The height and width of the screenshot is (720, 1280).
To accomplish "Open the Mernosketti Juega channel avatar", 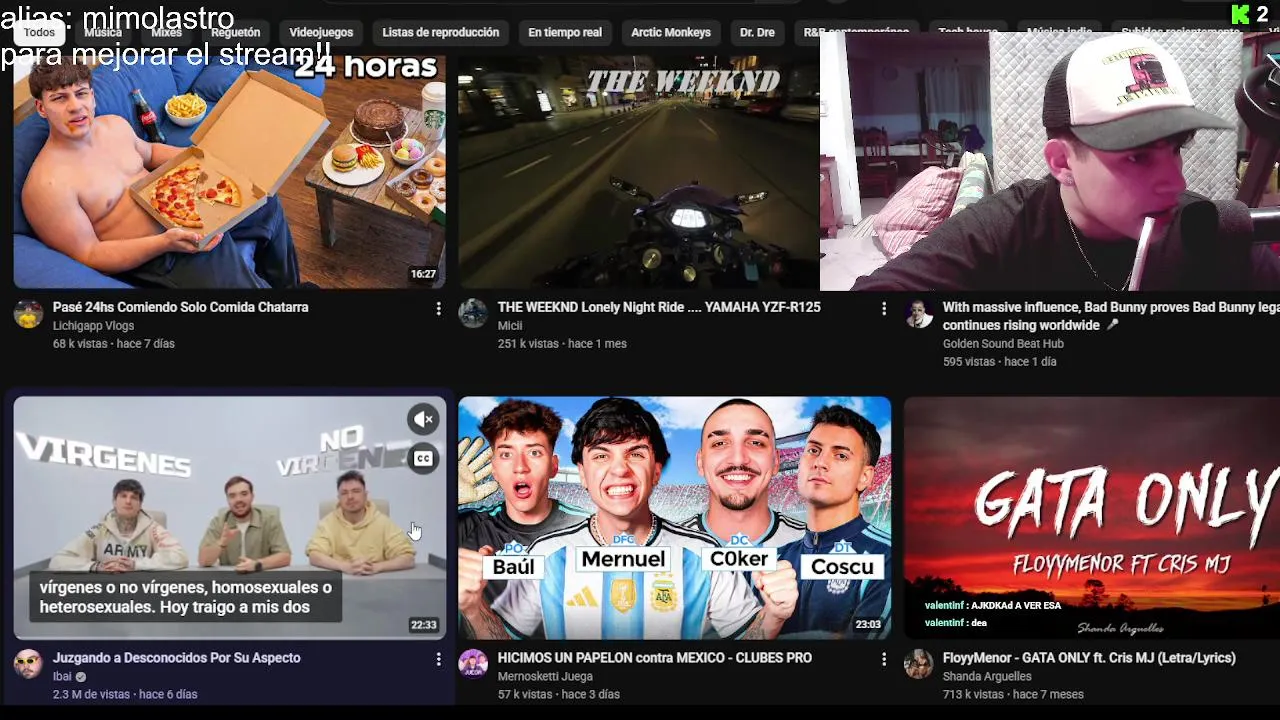I will 473,663.
